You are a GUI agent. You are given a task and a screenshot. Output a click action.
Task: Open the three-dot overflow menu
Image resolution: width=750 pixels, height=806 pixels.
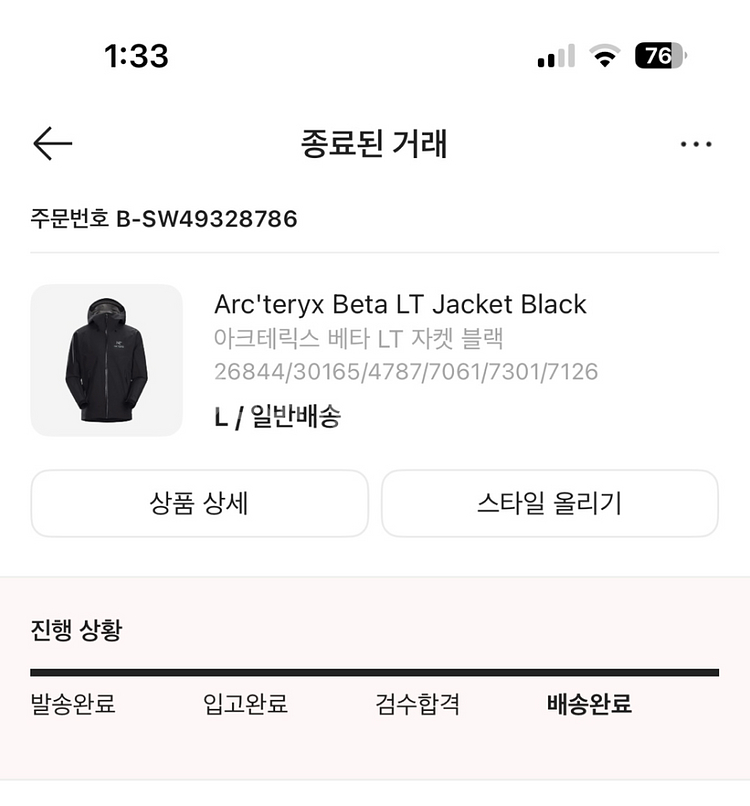coord(696,144)
